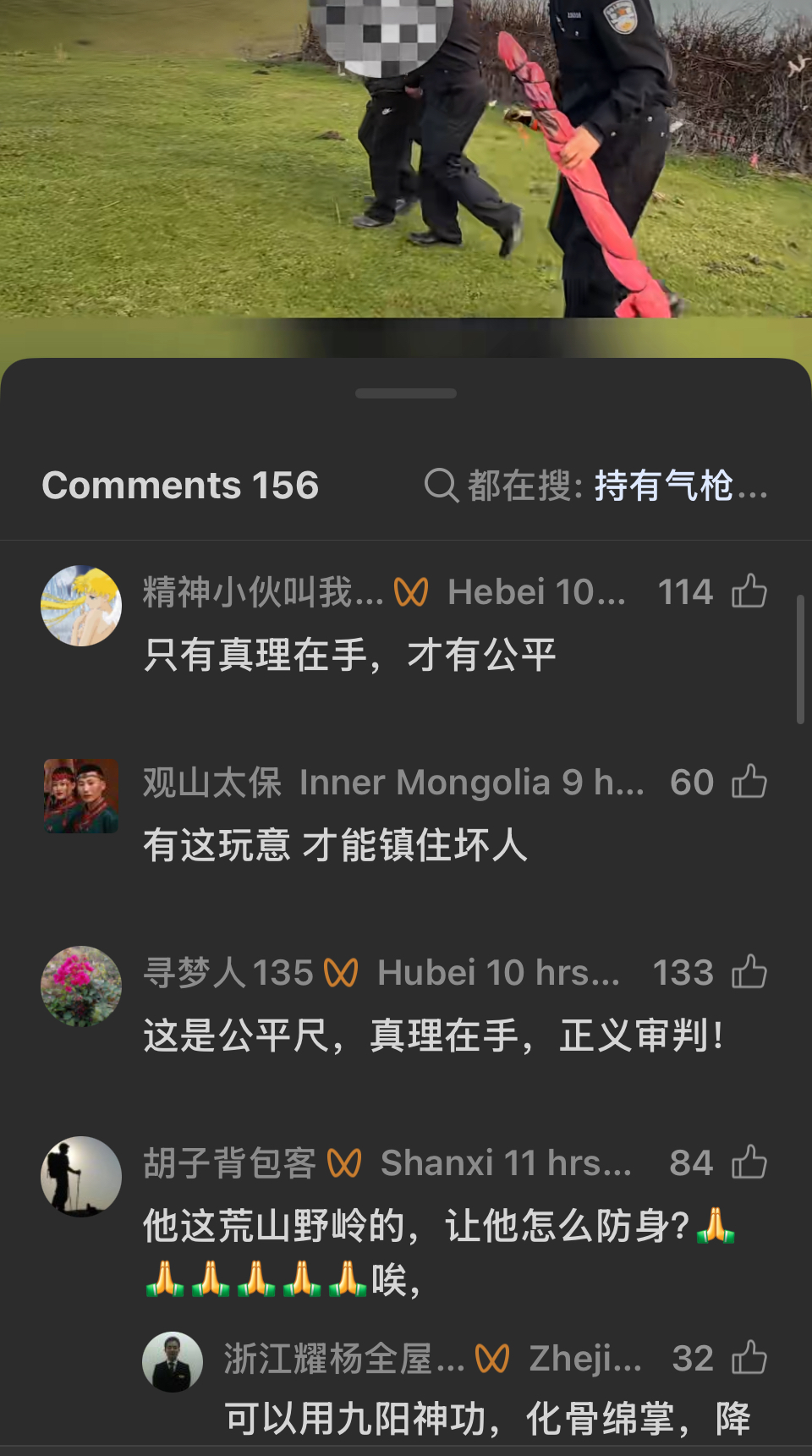Open avatar of 寻梦人135
Image resolution: width=812 pixels, height=1456 pixels.
point(81,986)
